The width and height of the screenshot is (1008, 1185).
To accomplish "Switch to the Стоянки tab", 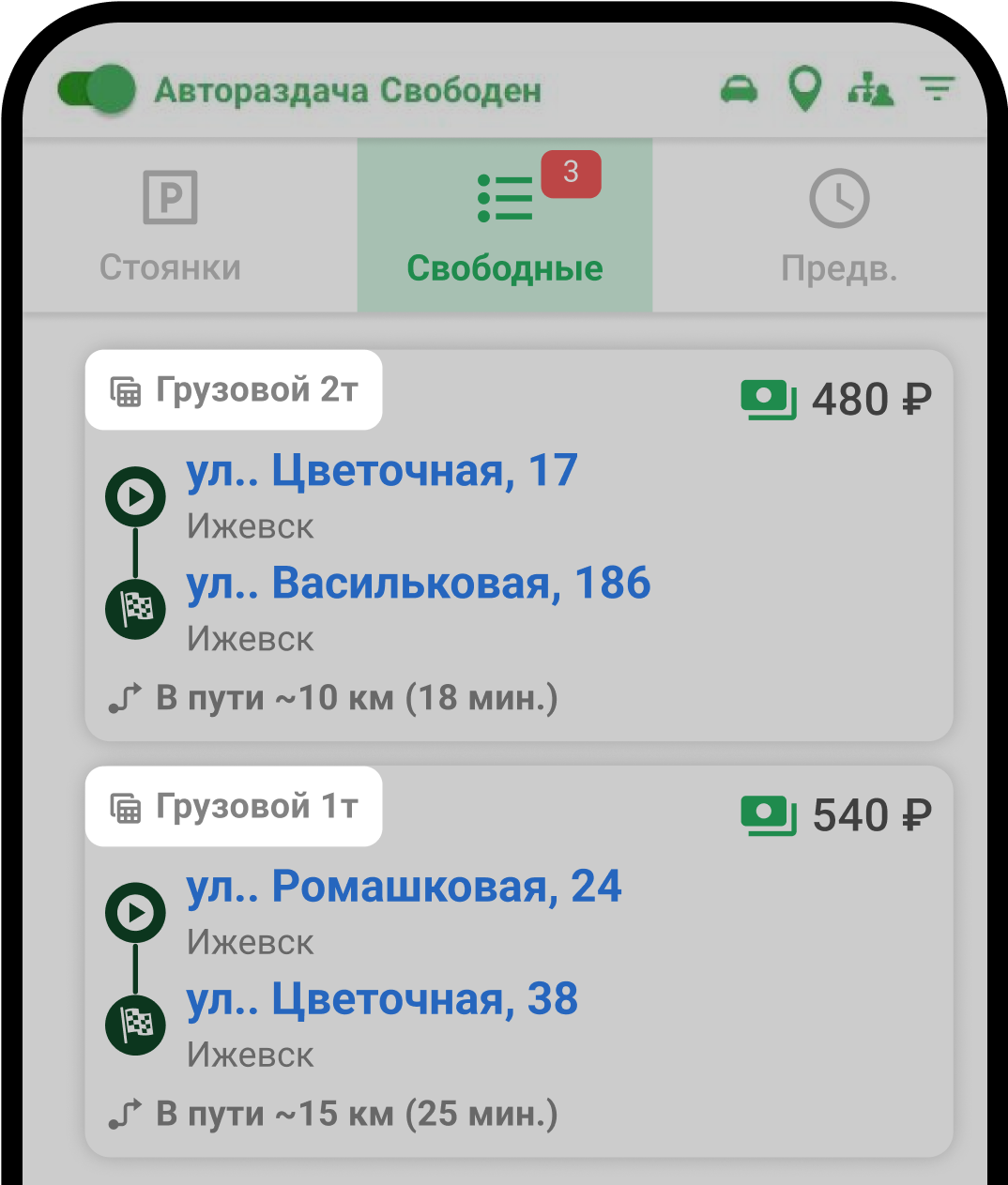I will 170,226.
